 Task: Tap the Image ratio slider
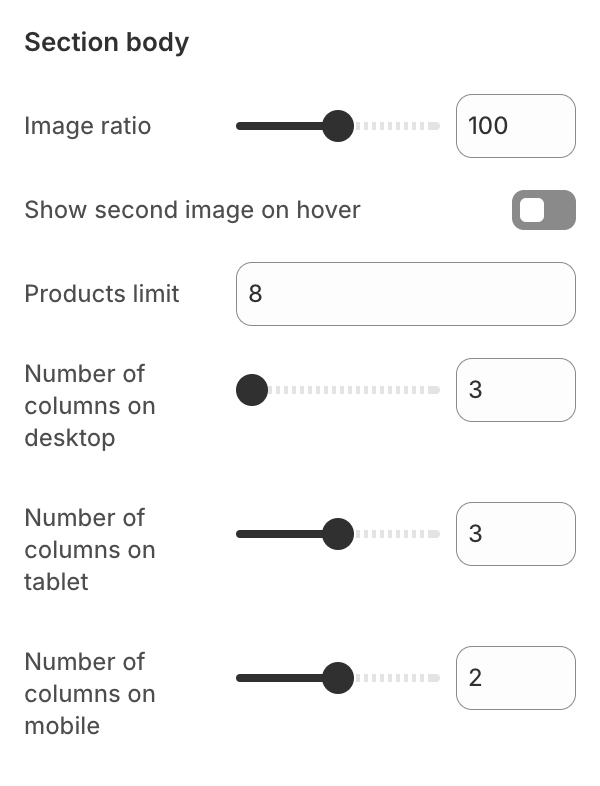(x=338, y=126)
